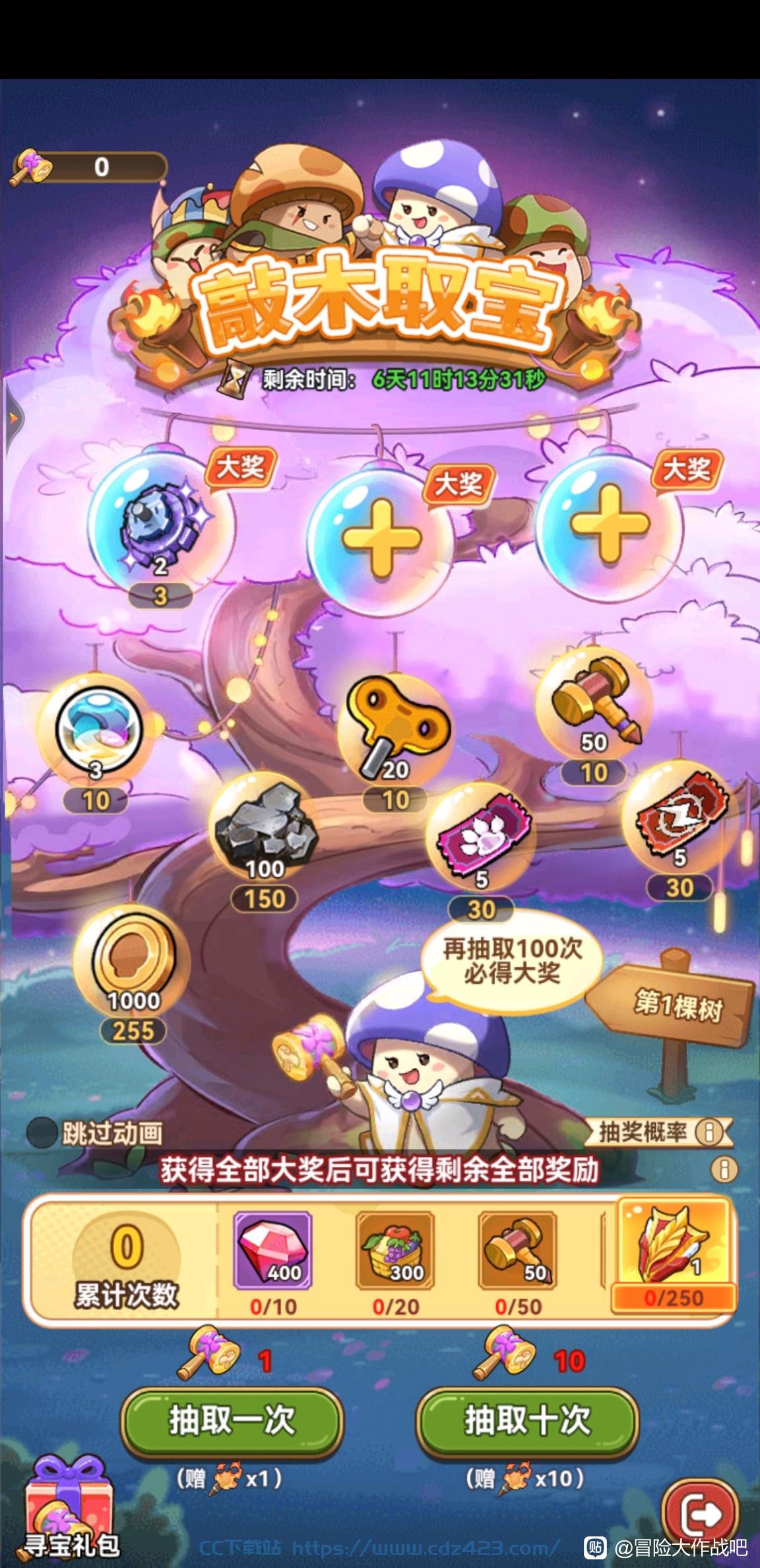760x1568 pixels.
Task: Select the rightmost 大奖 plus bubble
Action: coord(609,526)
